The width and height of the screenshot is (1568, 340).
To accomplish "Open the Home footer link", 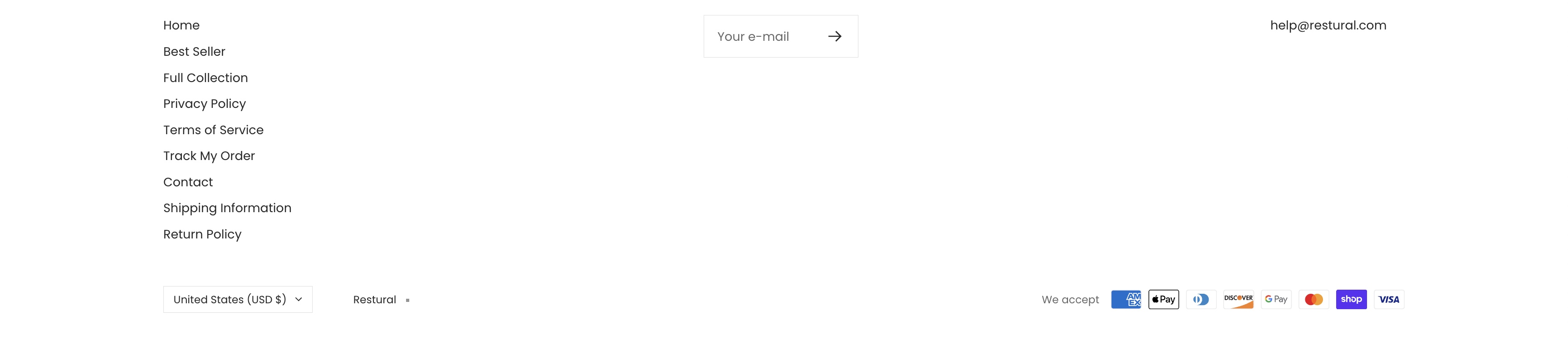I will (x=181, y=25).
